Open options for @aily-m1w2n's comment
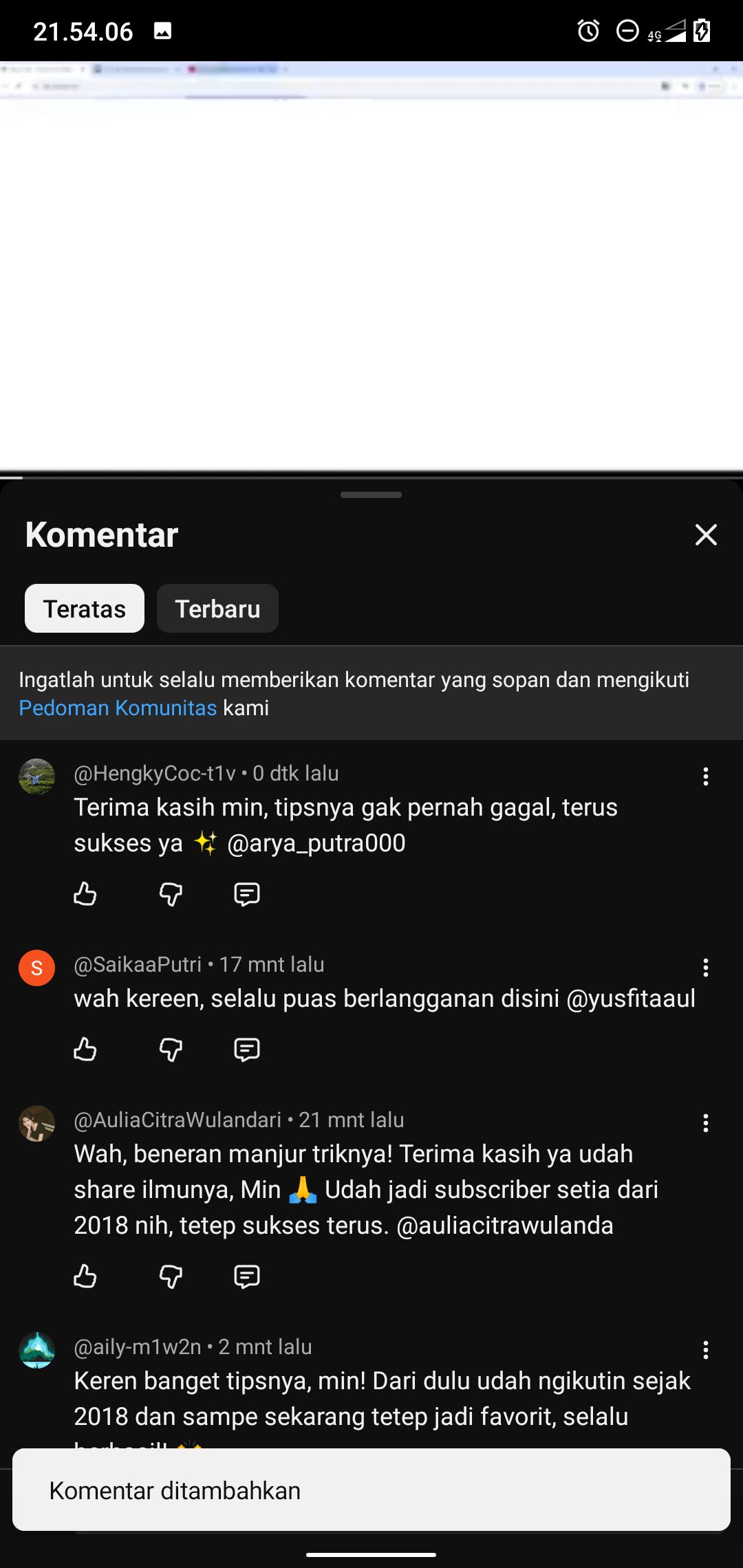Viewport: 743px width, 1568px height. (x=705, y=1350)
